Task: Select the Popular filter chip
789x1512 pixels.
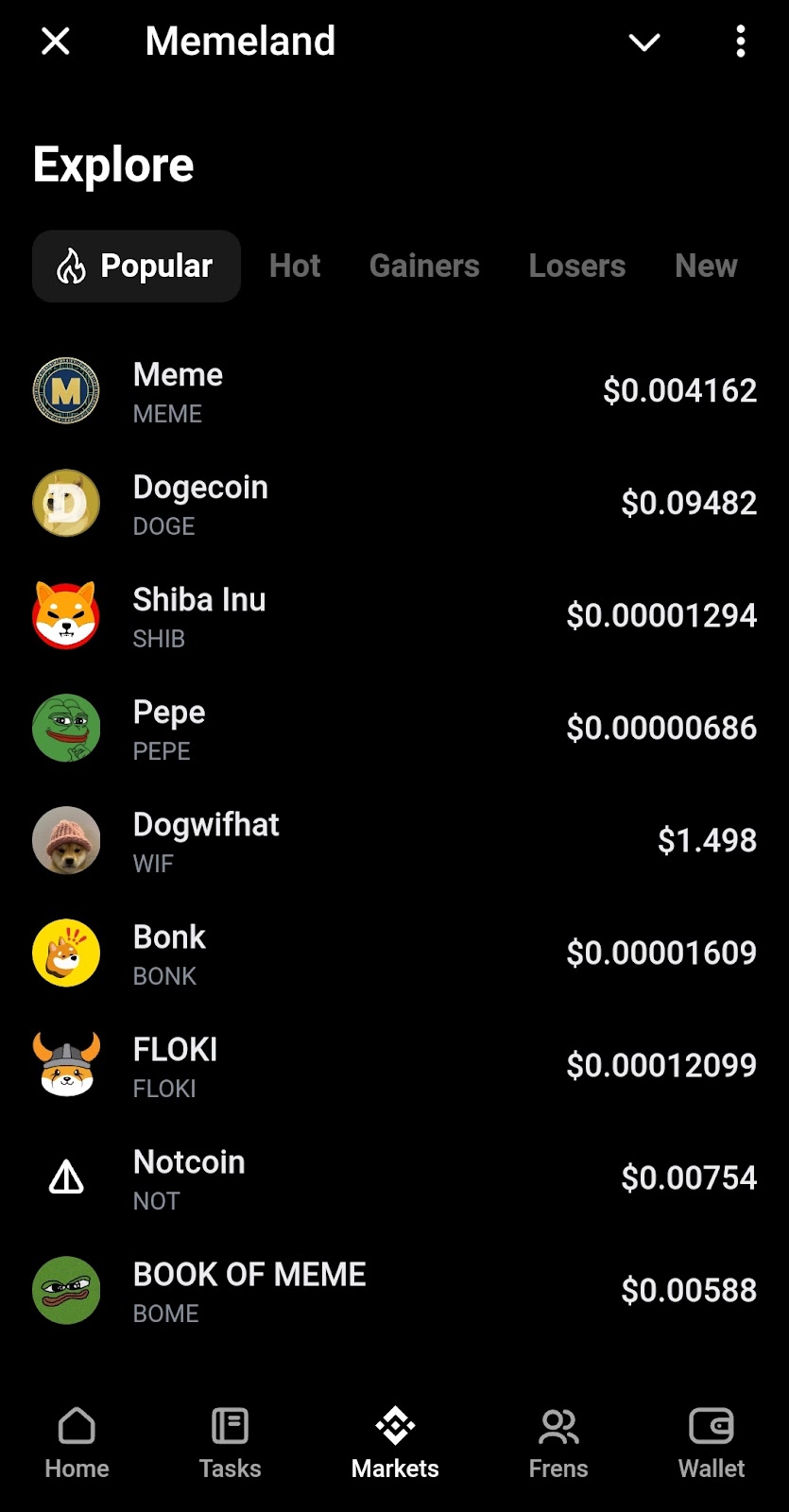Action: point(137,266)
